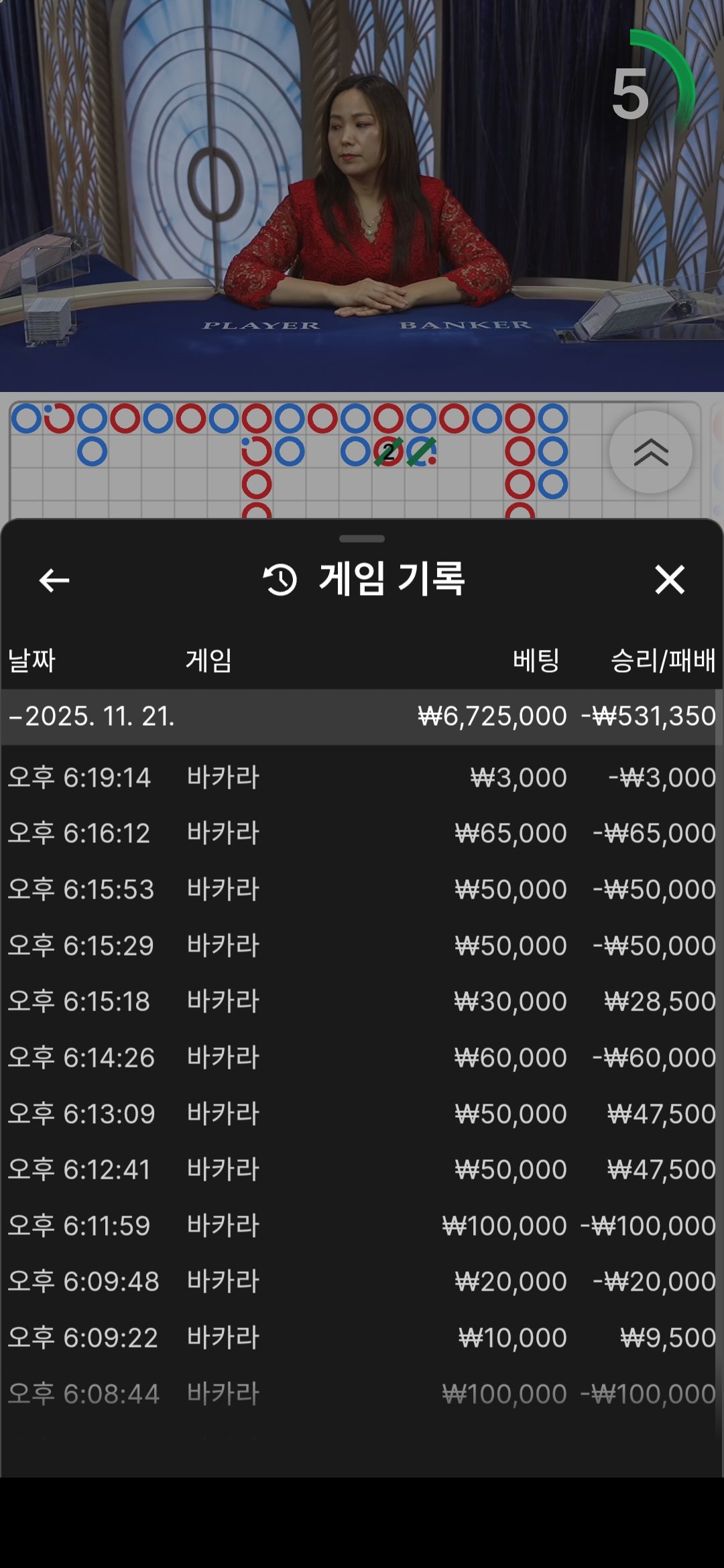724x1568 pixels.
Task: Select the 6:13:09 baccarat entry
Action: coord(361,1114)
